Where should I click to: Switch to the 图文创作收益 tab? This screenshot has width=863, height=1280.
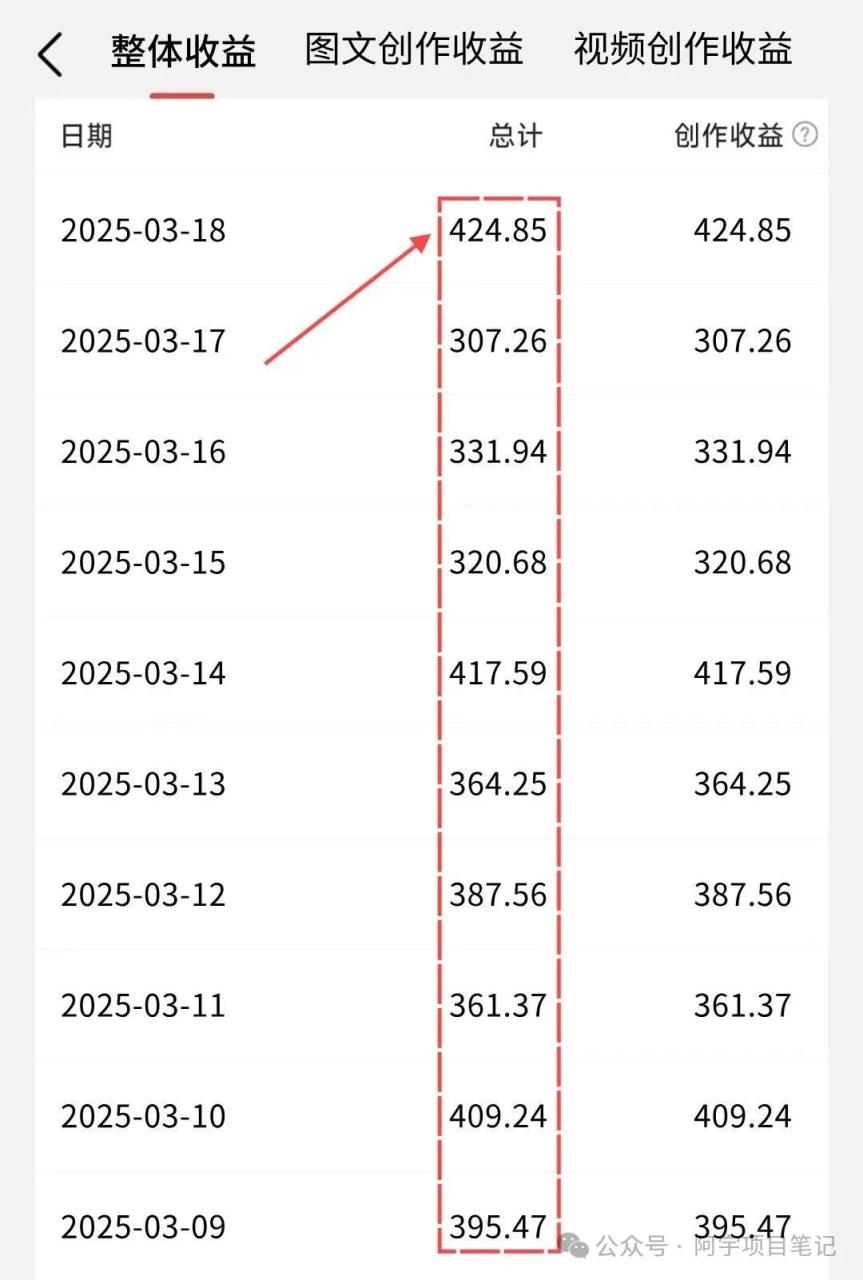coord(414,49)
